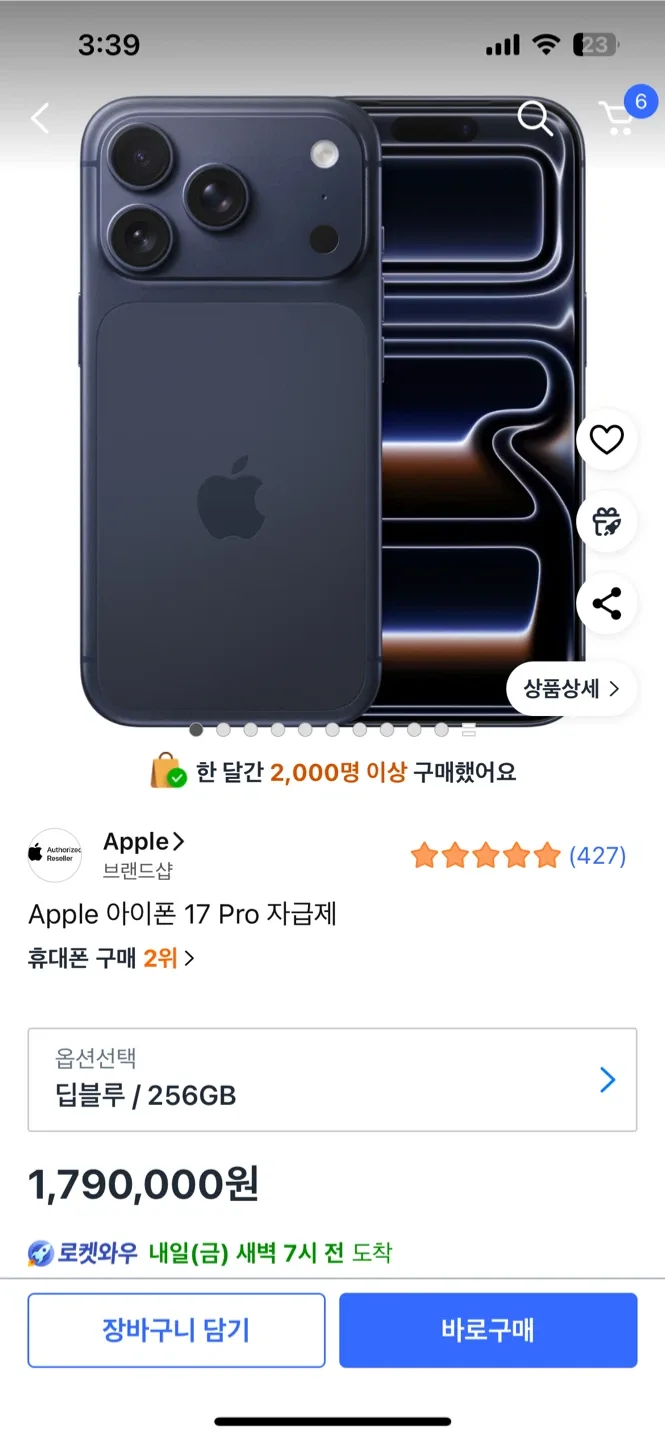
Task: Share this iPhone 17 Pro listing
Action: point(606,604)
